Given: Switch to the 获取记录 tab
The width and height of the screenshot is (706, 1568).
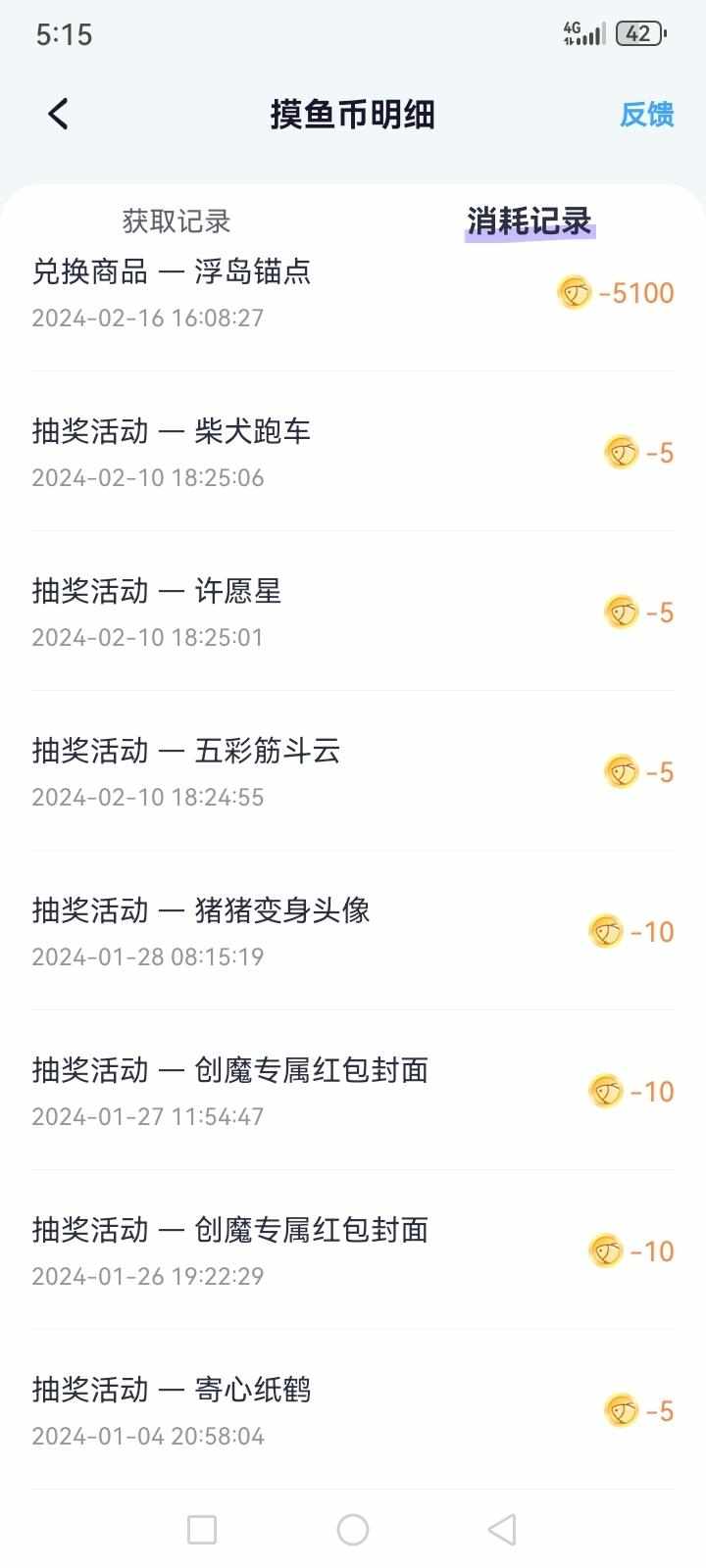Looking at the screenshot, I should (176, 221).
